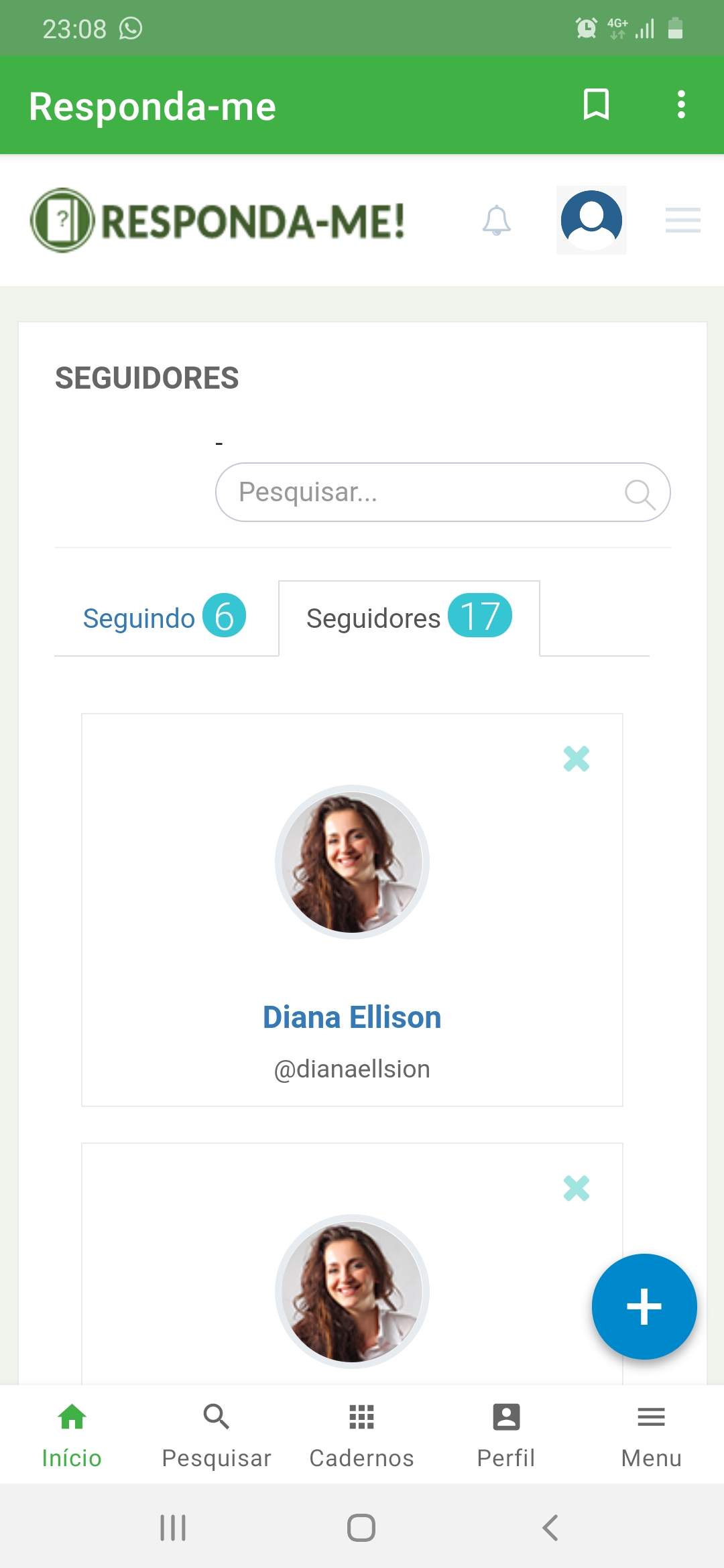Switch to the Seguindo tab
Image resolution: width=724 pixels, height=1568 pixels.
166,618
